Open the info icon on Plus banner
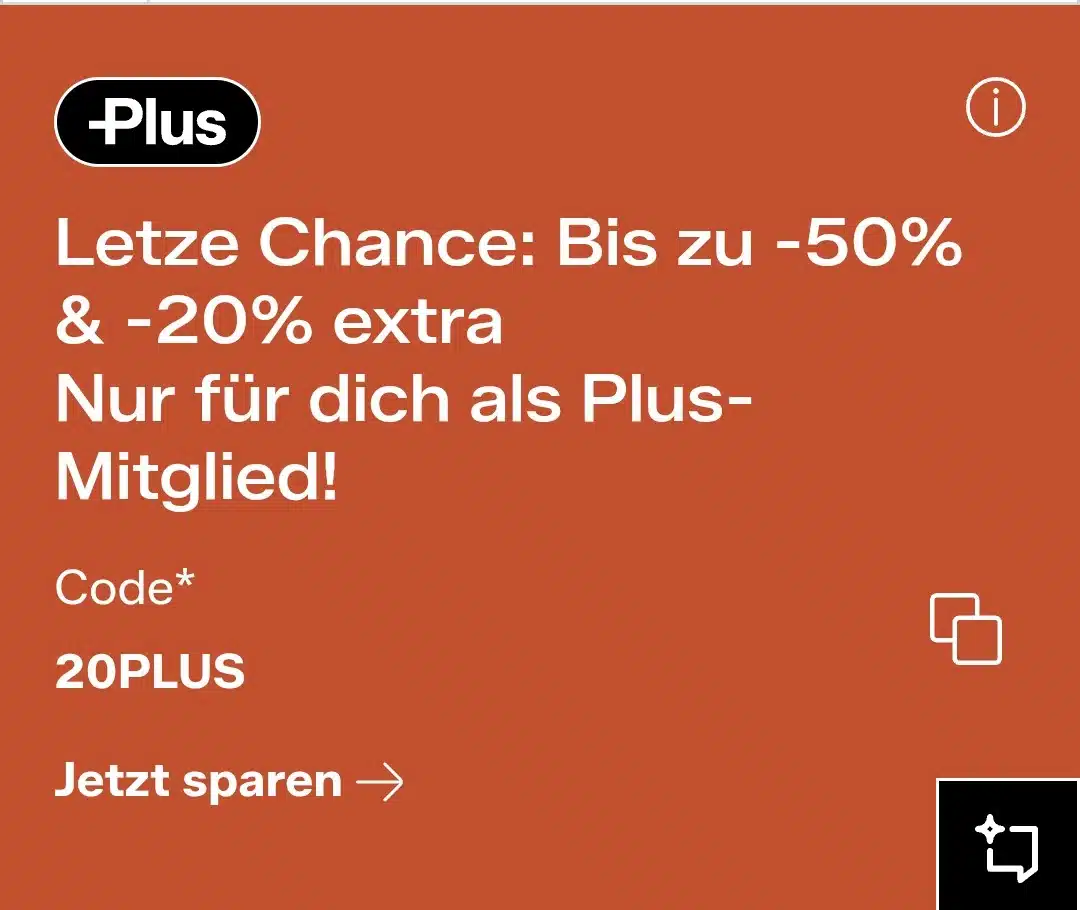 coord(995,108)
